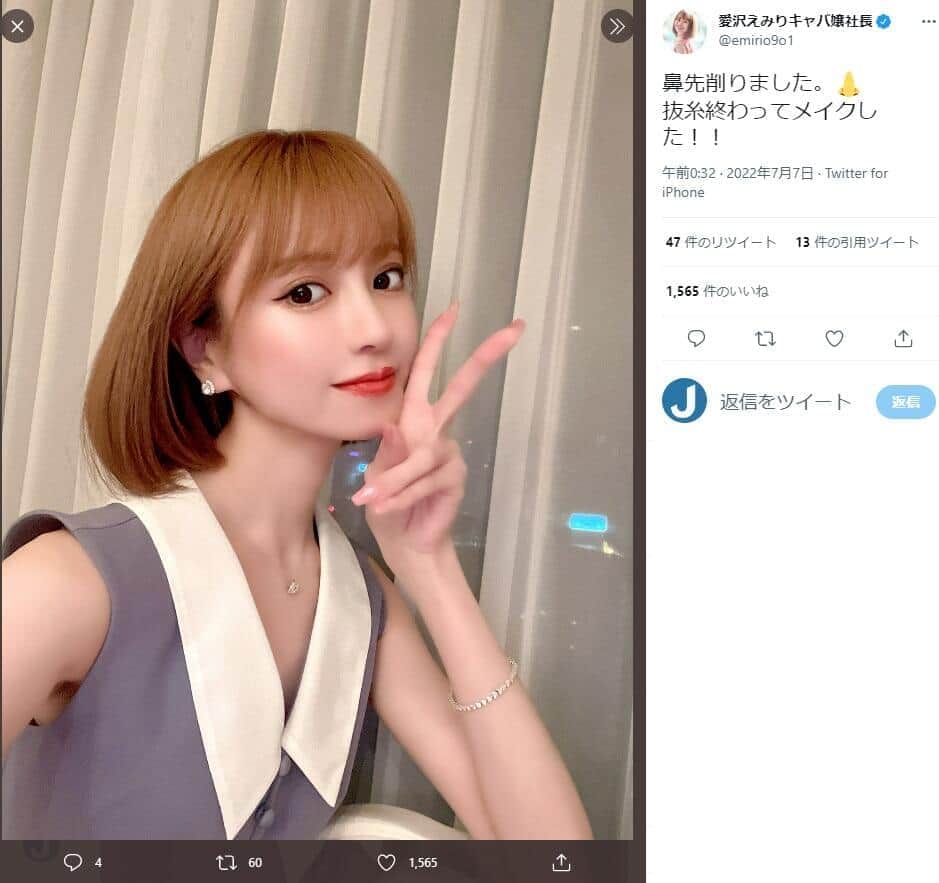
Task: Tap the 返信 reply button
Action: click(x=905, y=402)
